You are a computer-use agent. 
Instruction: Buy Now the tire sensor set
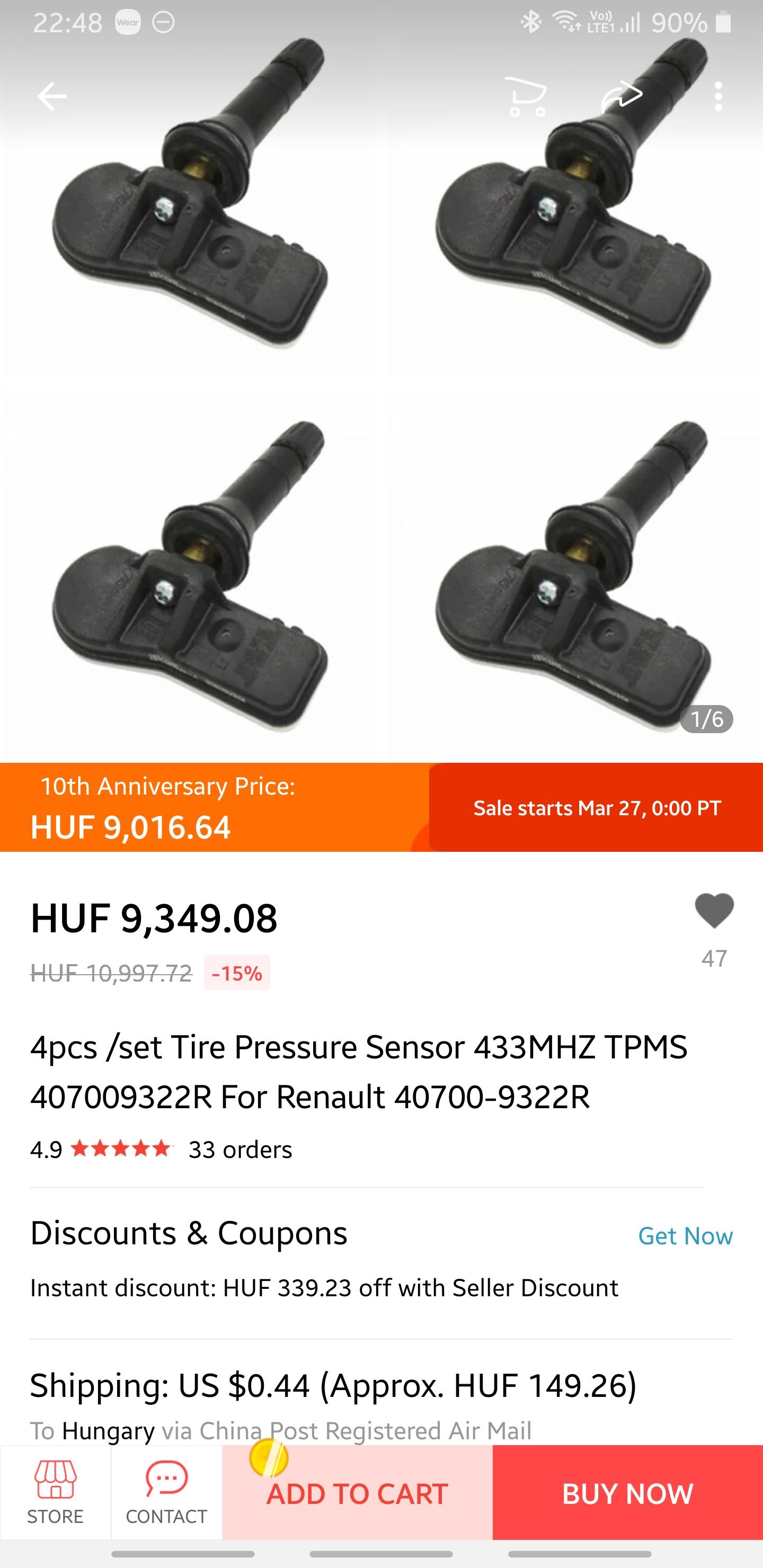point(627,1494)
